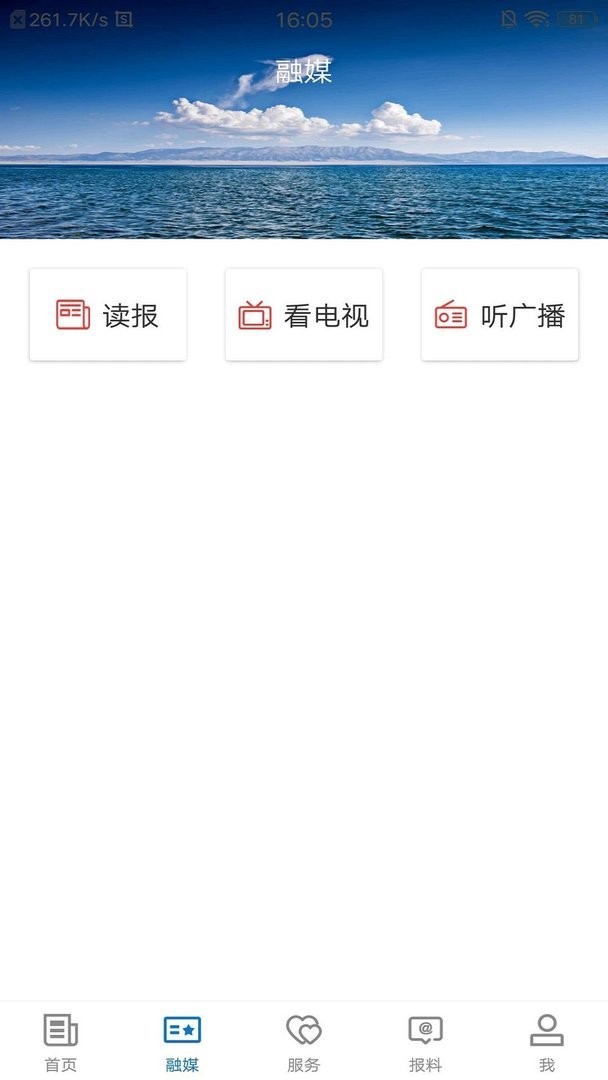Open the 看电视 watch TV card
The image size is (608, 1080).
click(304, 315)
